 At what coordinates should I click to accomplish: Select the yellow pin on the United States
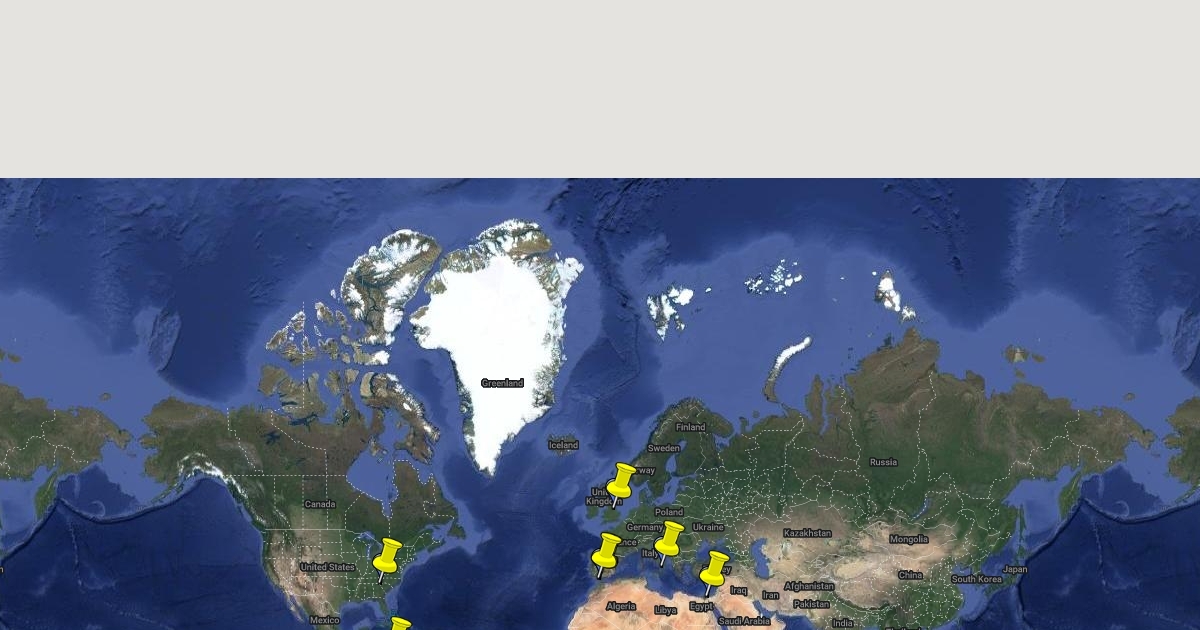387,557
